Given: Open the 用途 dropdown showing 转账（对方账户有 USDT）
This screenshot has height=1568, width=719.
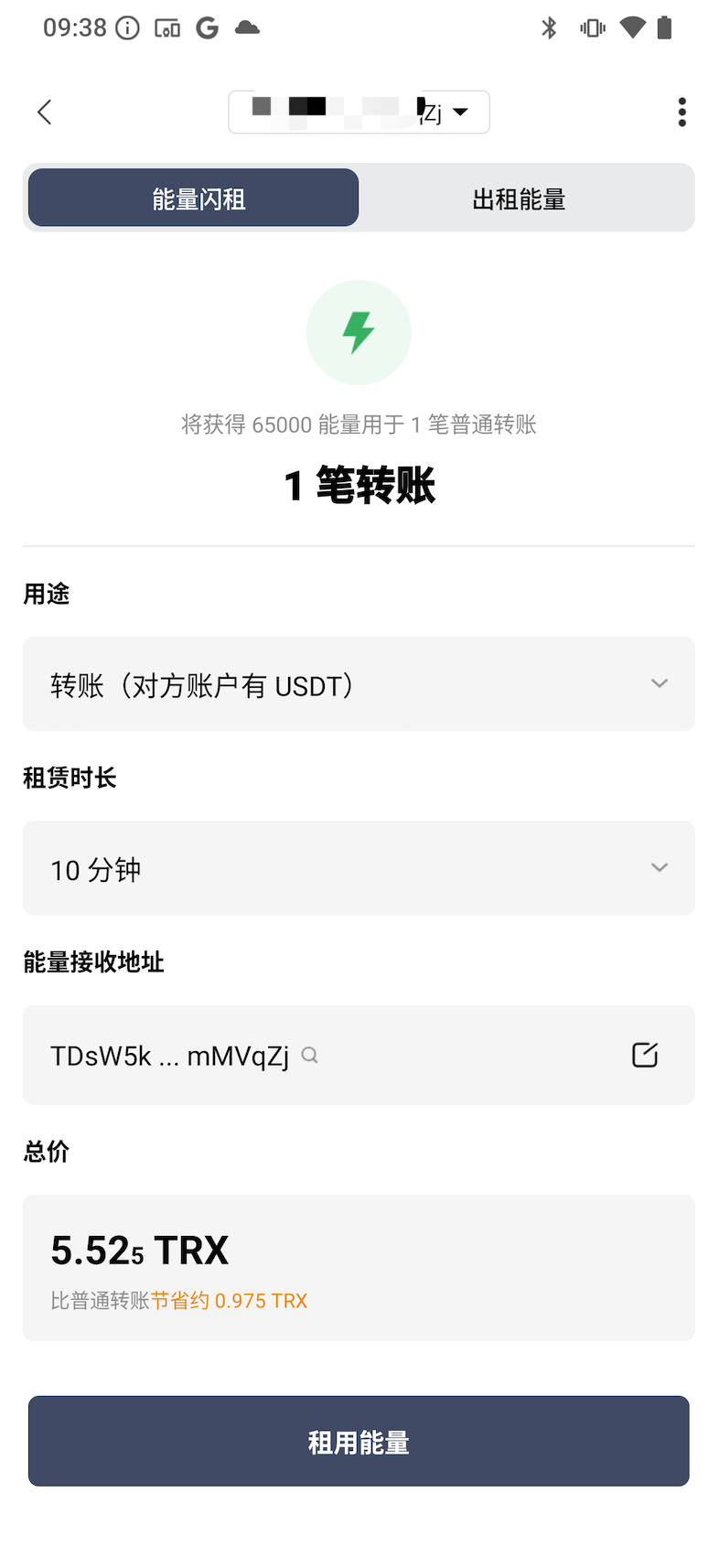Looking at the screenshot, I should click(359, 683).
